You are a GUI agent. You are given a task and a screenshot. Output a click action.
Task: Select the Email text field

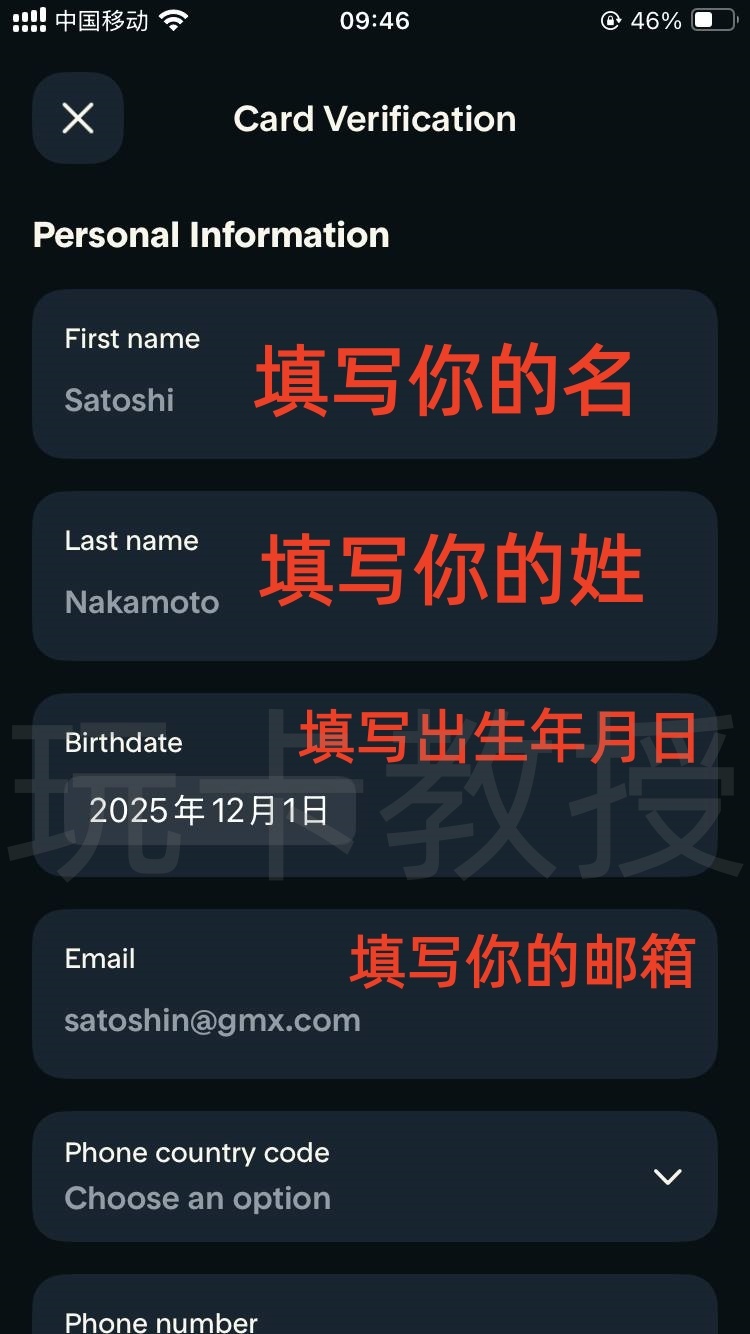374,994
